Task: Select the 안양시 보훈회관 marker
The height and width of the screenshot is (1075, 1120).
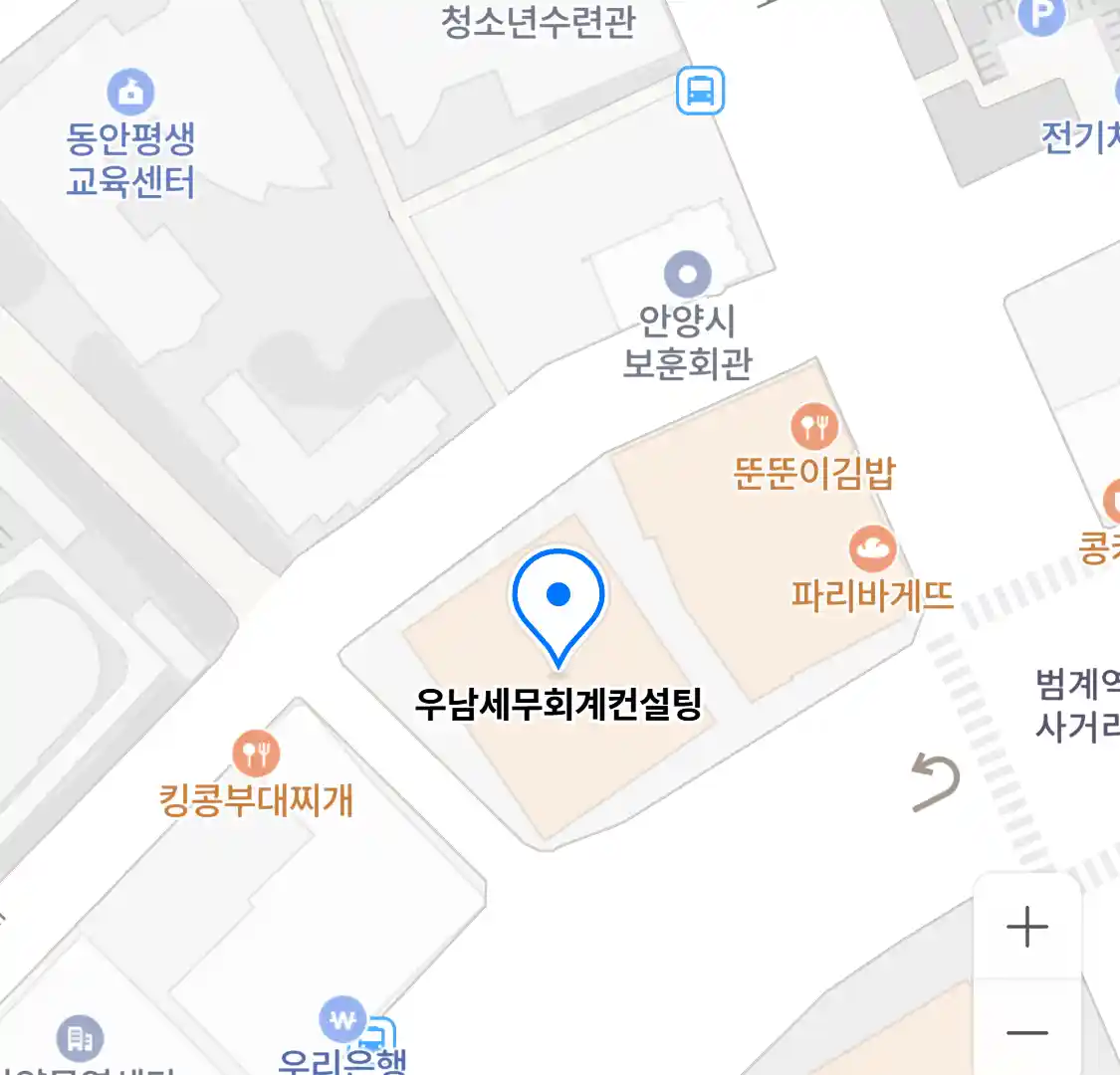Action: pyautogui.click(x=688, y=275)
